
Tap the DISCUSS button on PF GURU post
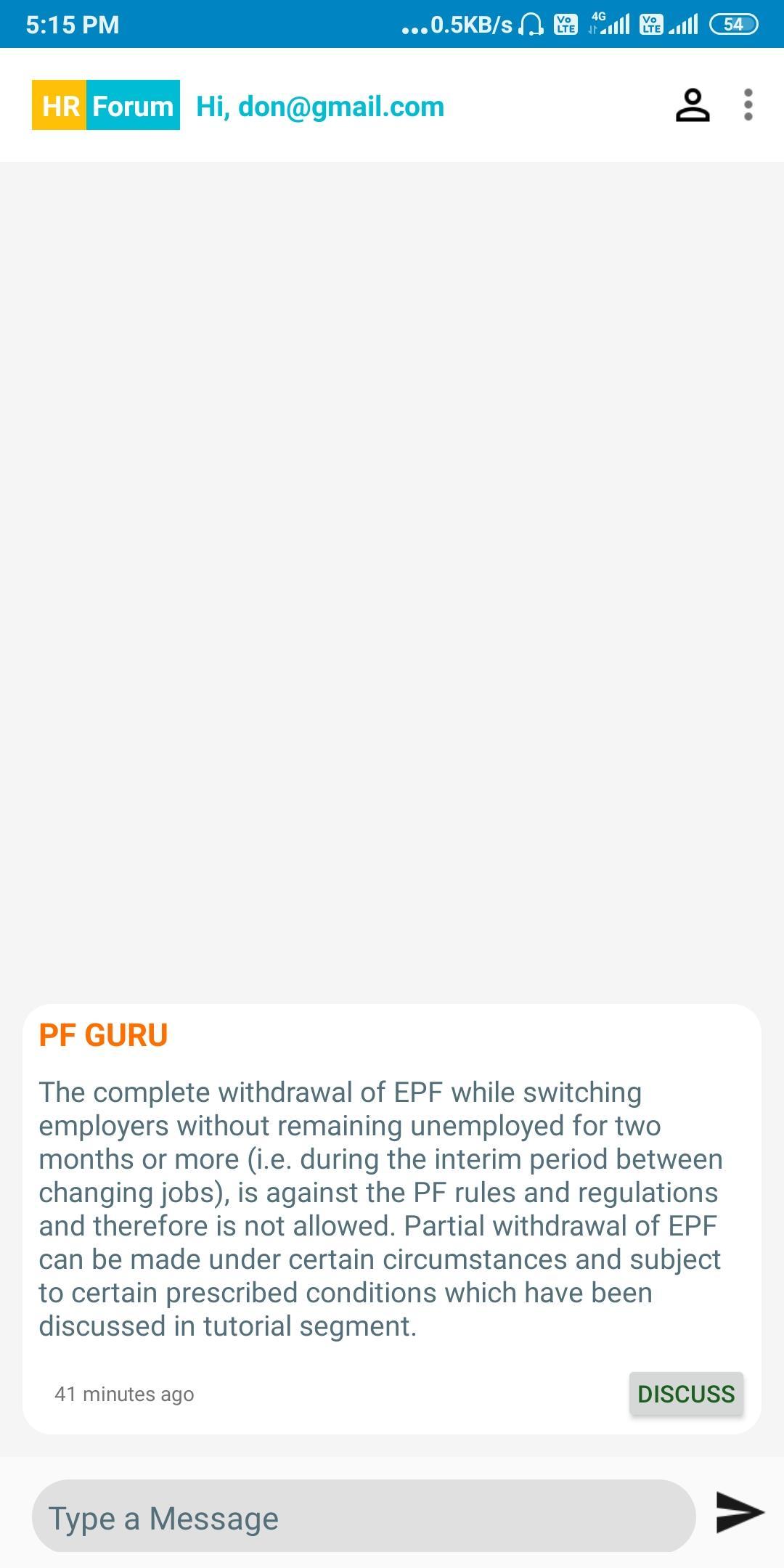point(686,1394)
